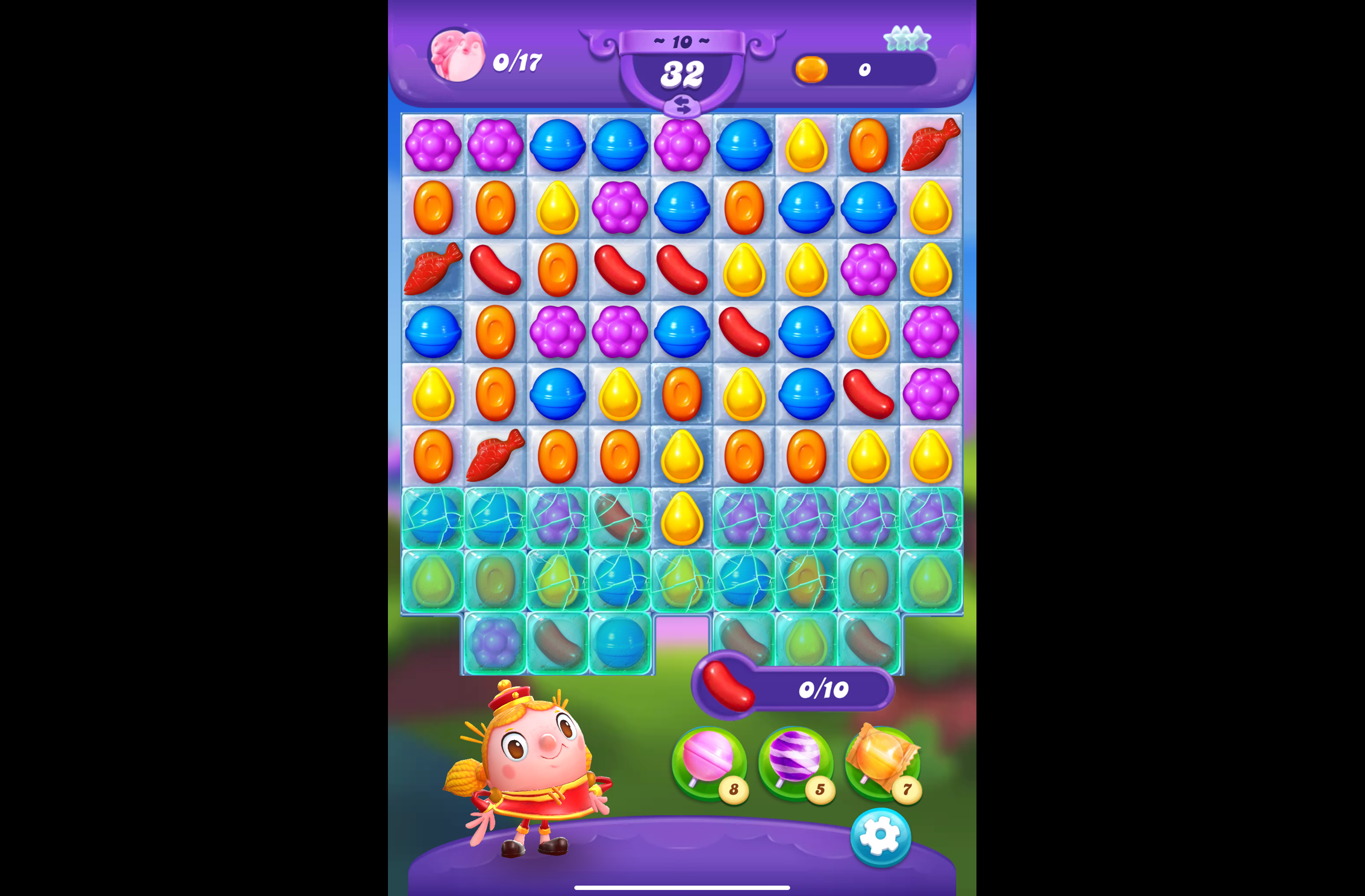Tap the swap arrows under the moves counter
This screenshot has width=1365, height=896.
682,106
